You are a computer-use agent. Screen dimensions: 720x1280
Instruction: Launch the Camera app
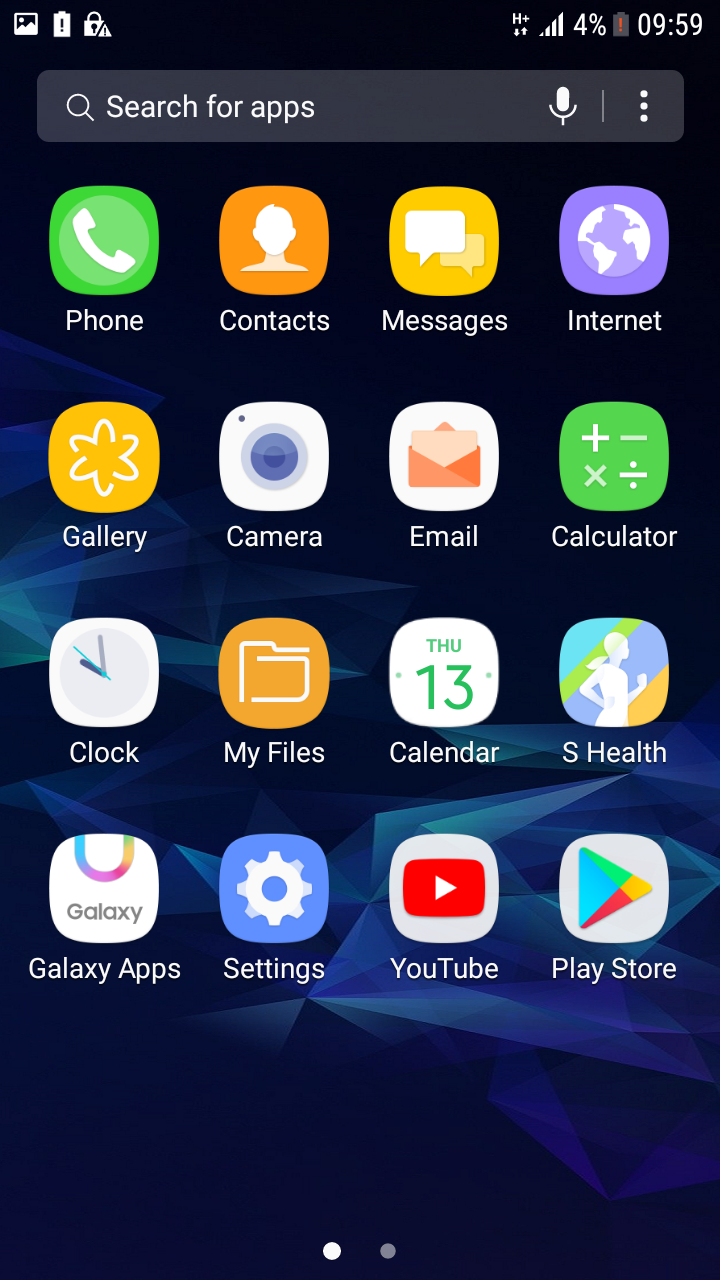(x=274, y=457)
